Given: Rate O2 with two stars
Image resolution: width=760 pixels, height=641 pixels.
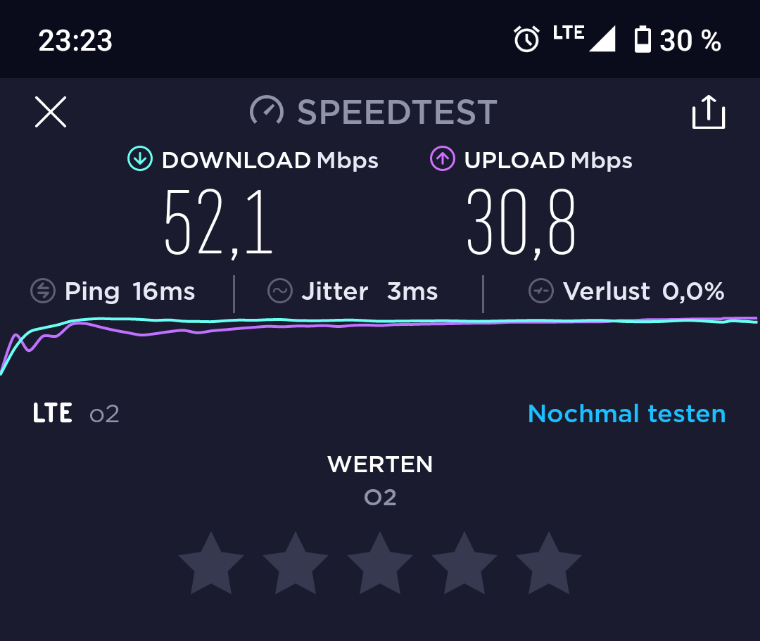Looking at the screenshot, I should coord(296,564).
